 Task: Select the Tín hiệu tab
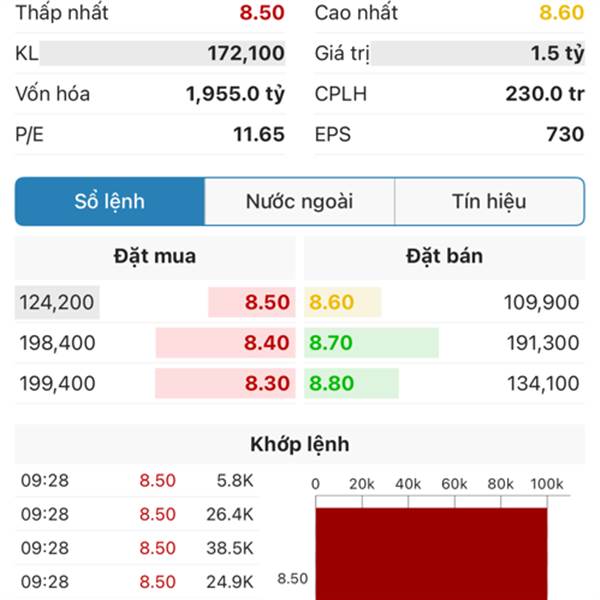(489, 202)
